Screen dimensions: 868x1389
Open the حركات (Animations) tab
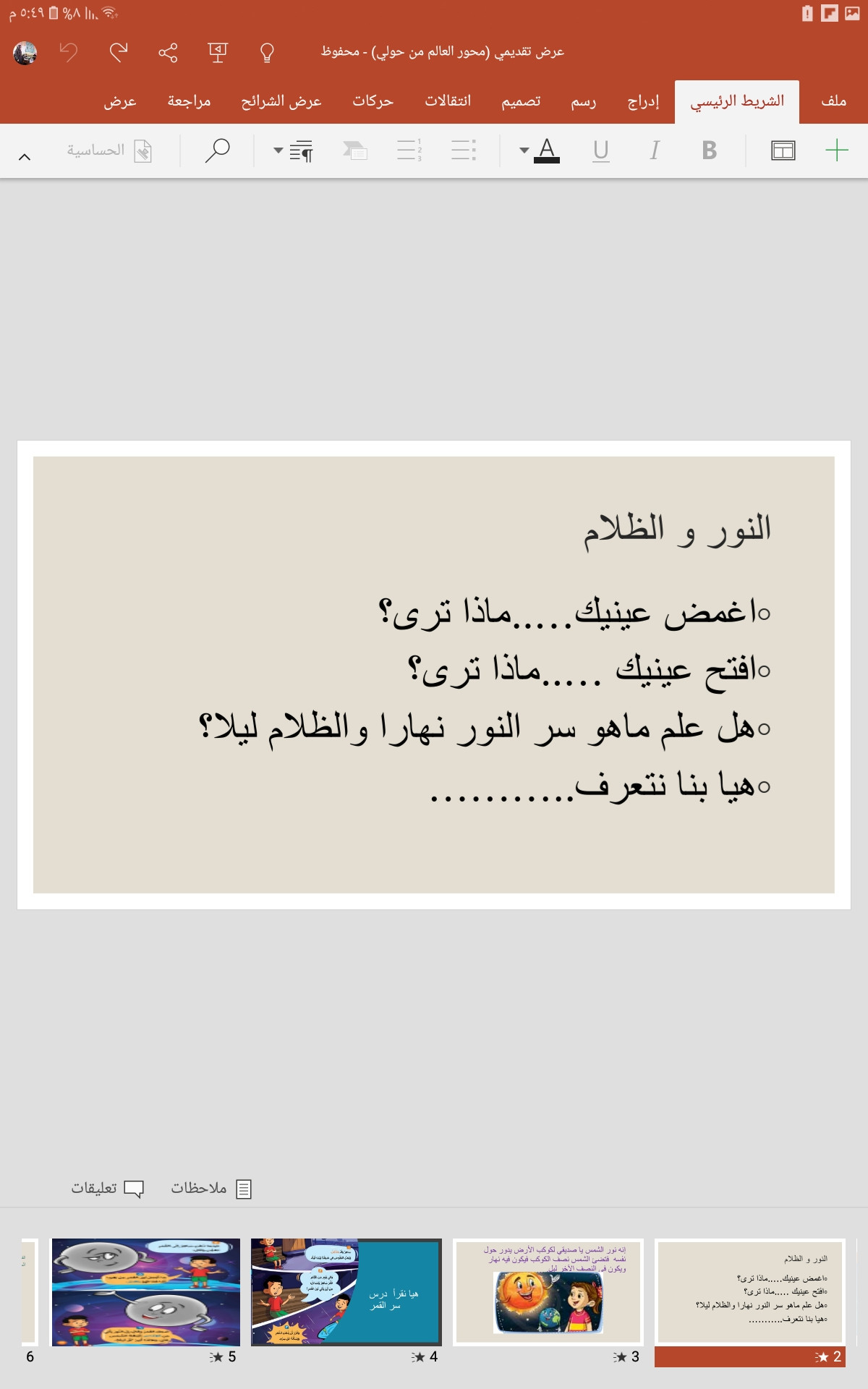pyautogui.click(x=373, y=101)
